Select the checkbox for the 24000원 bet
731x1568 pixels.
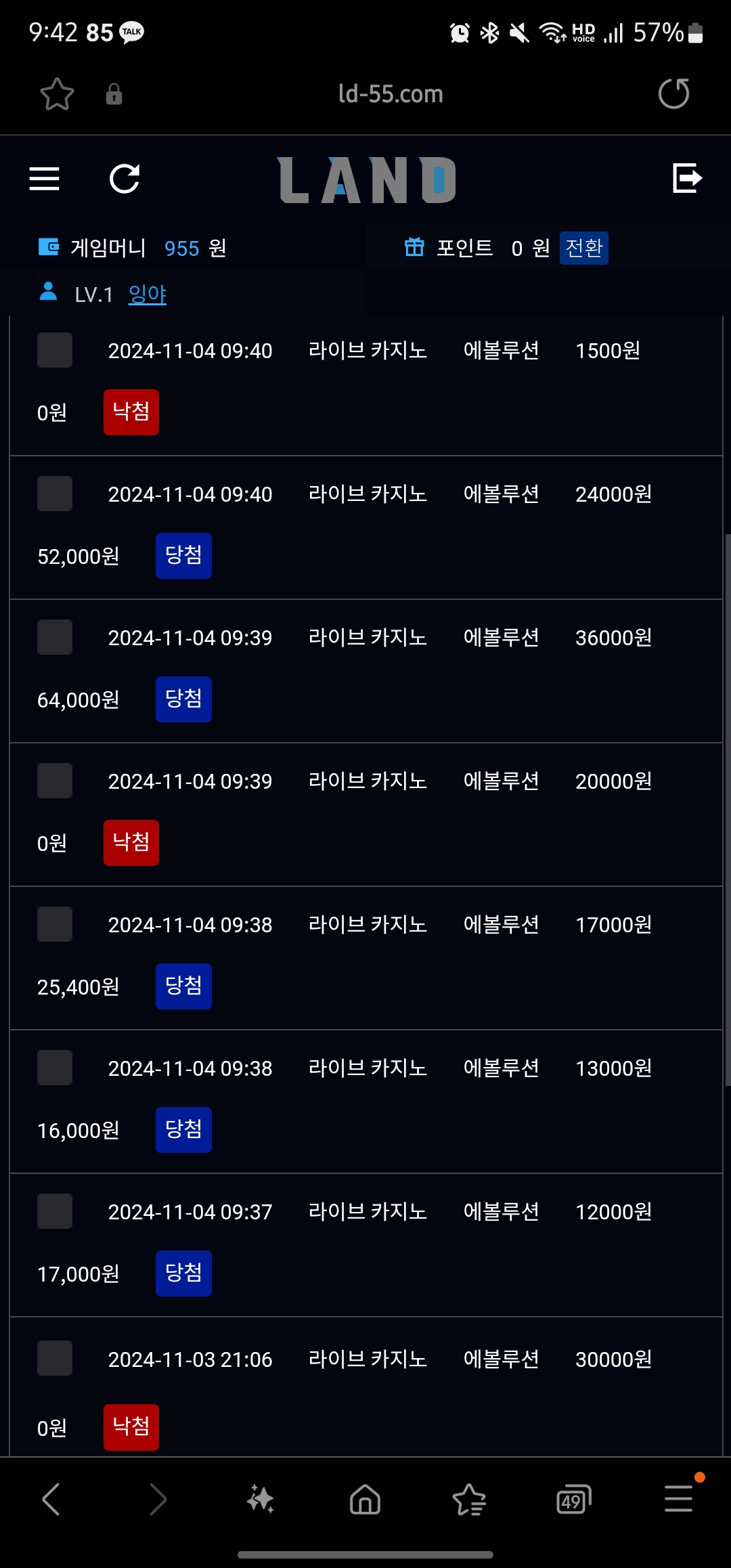(x=55, y=494)
